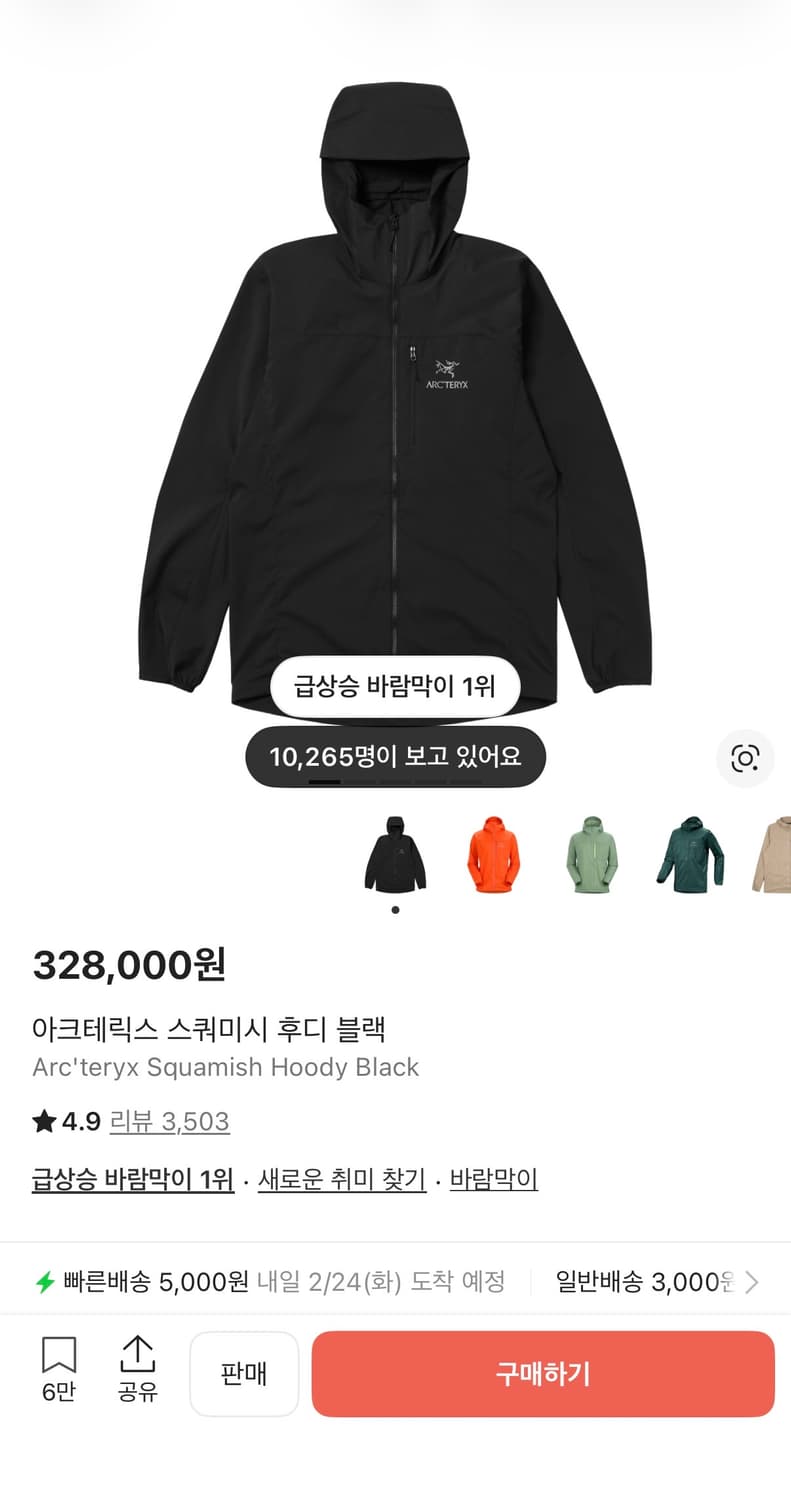
Task: Tap the lightning fast-delivery icon
Action: (x=47, y=1280)
